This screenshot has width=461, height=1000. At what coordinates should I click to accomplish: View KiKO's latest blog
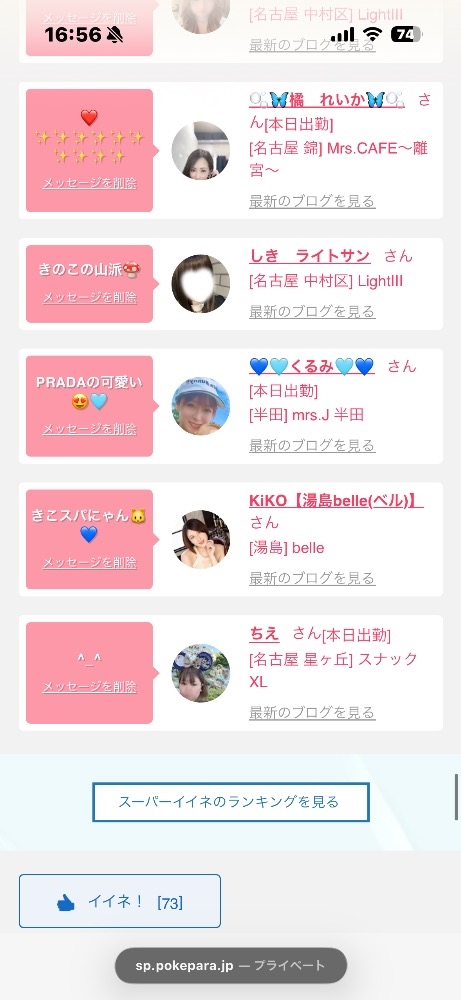pos(312,578)
